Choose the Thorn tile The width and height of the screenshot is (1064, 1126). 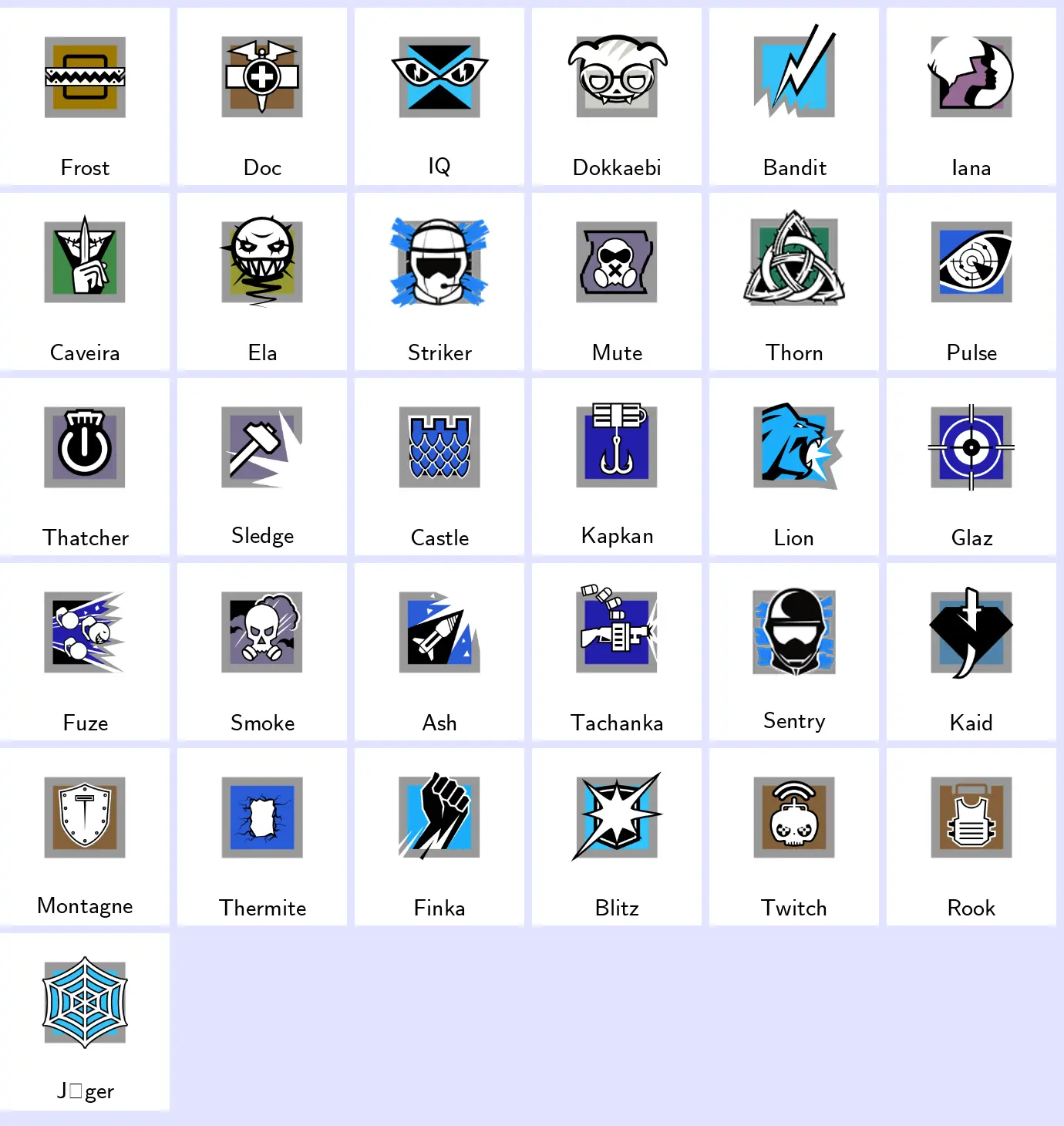pyautogui.click(x=794, y=281)
